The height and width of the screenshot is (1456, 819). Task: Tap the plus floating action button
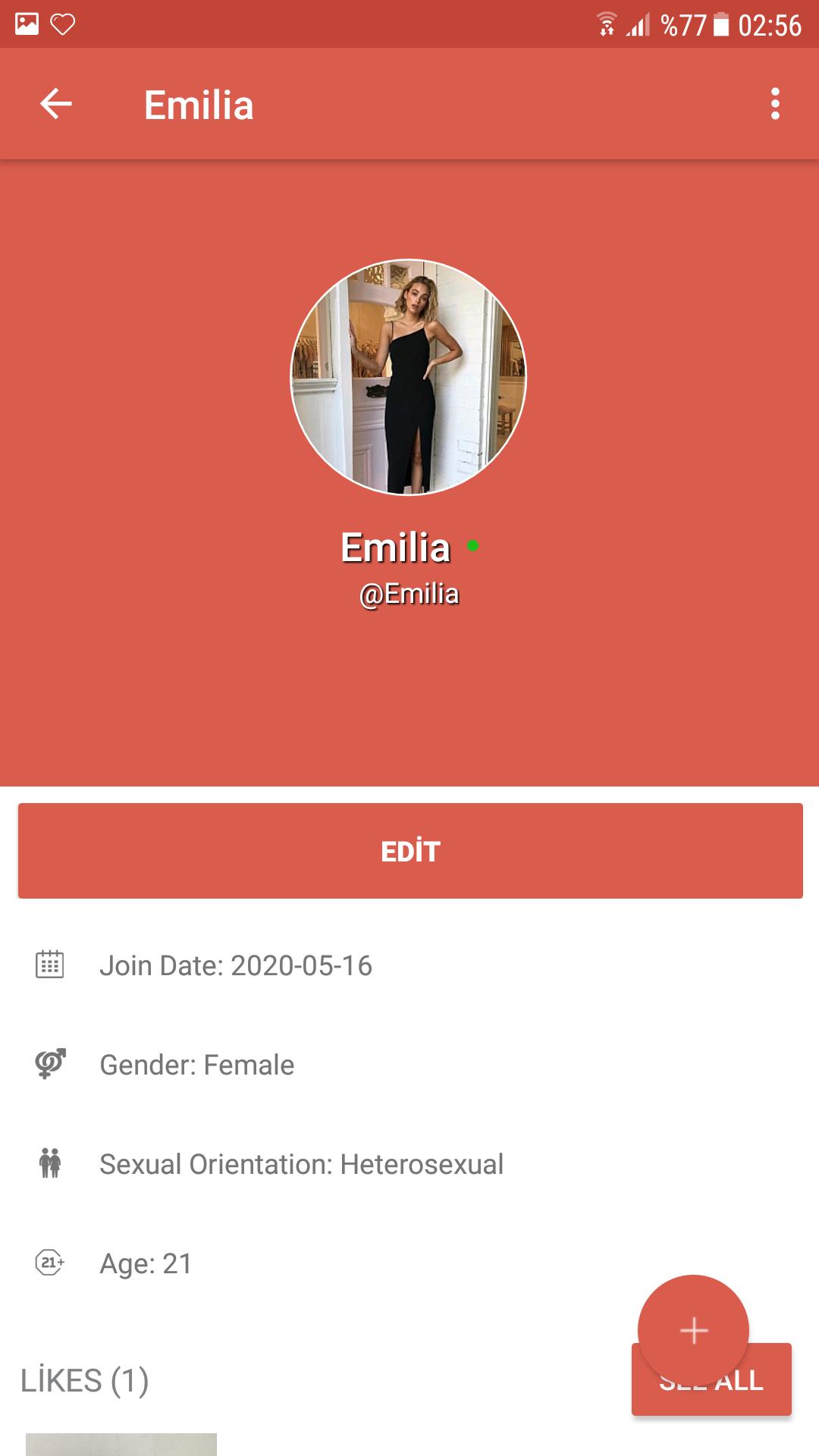click(x=693, y=1330)
